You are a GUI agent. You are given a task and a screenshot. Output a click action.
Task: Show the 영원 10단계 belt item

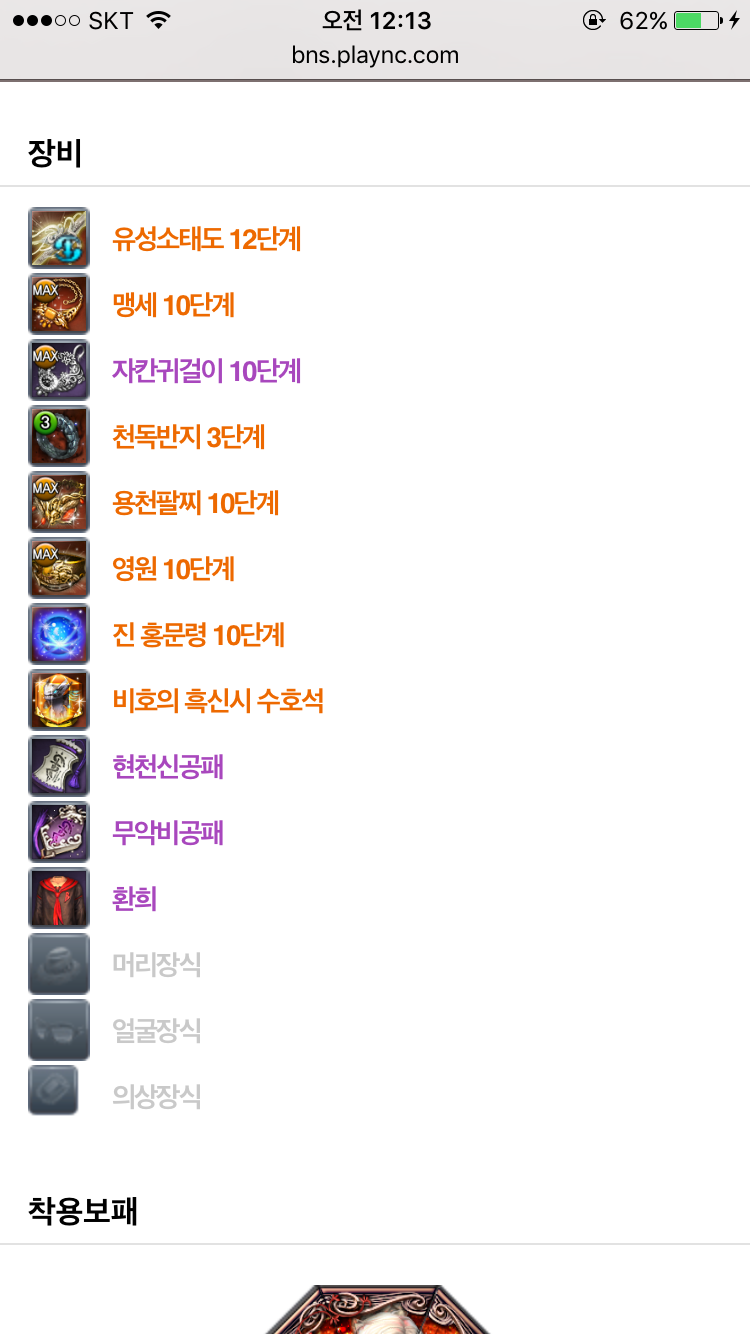click(x=174, y=569)
